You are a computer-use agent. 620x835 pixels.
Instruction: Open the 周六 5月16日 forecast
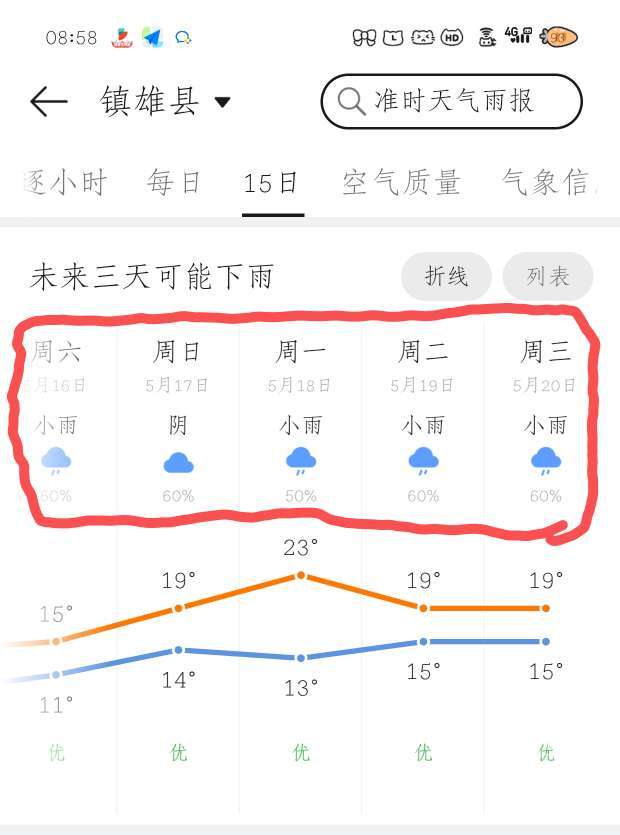(x=55, y=421)
